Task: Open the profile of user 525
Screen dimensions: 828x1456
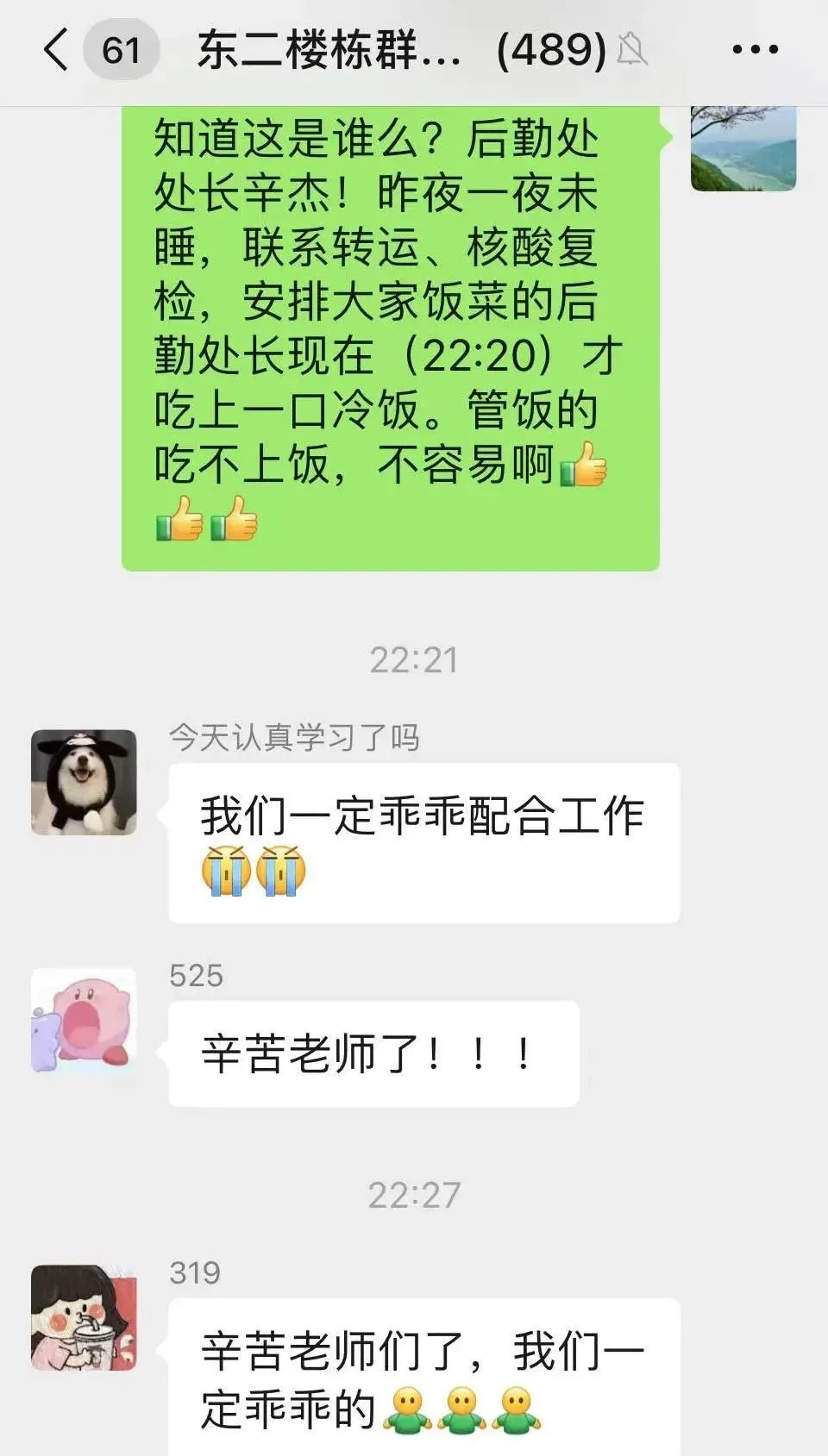Action: click(84, 1020)
